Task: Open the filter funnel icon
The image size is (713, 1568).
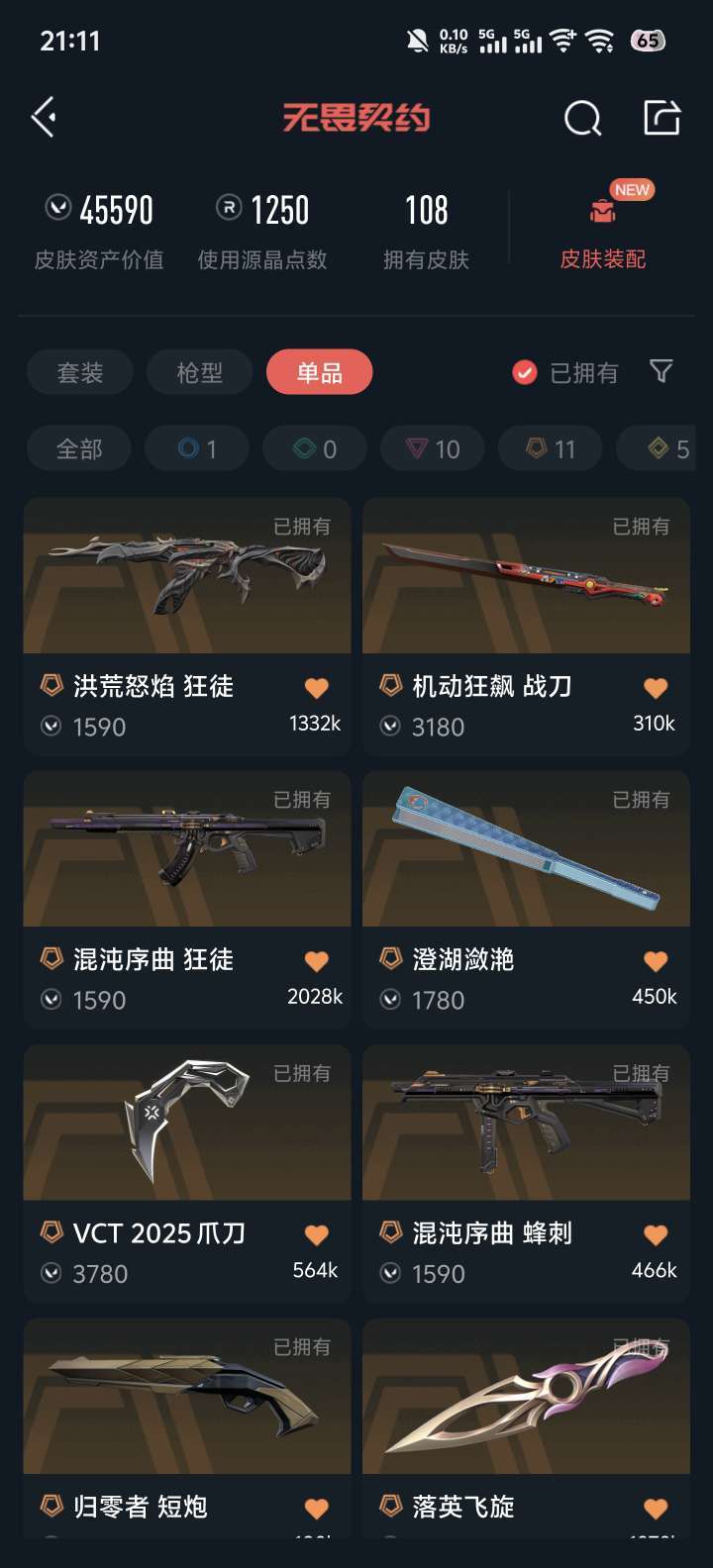Action: pyautogui.click(x=662, y=372)
